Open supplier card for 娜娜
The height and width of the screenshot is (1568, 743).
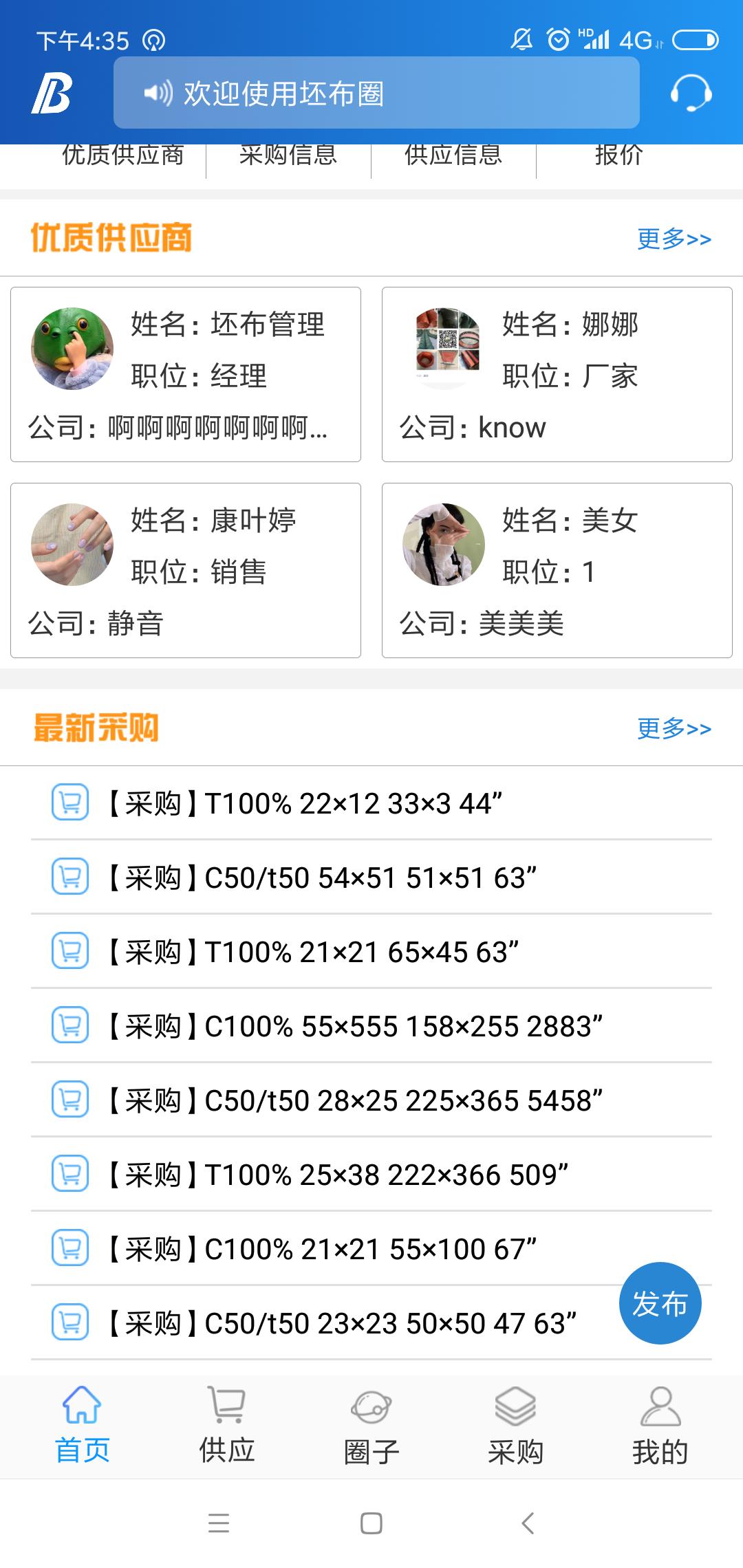pos(557,374)
